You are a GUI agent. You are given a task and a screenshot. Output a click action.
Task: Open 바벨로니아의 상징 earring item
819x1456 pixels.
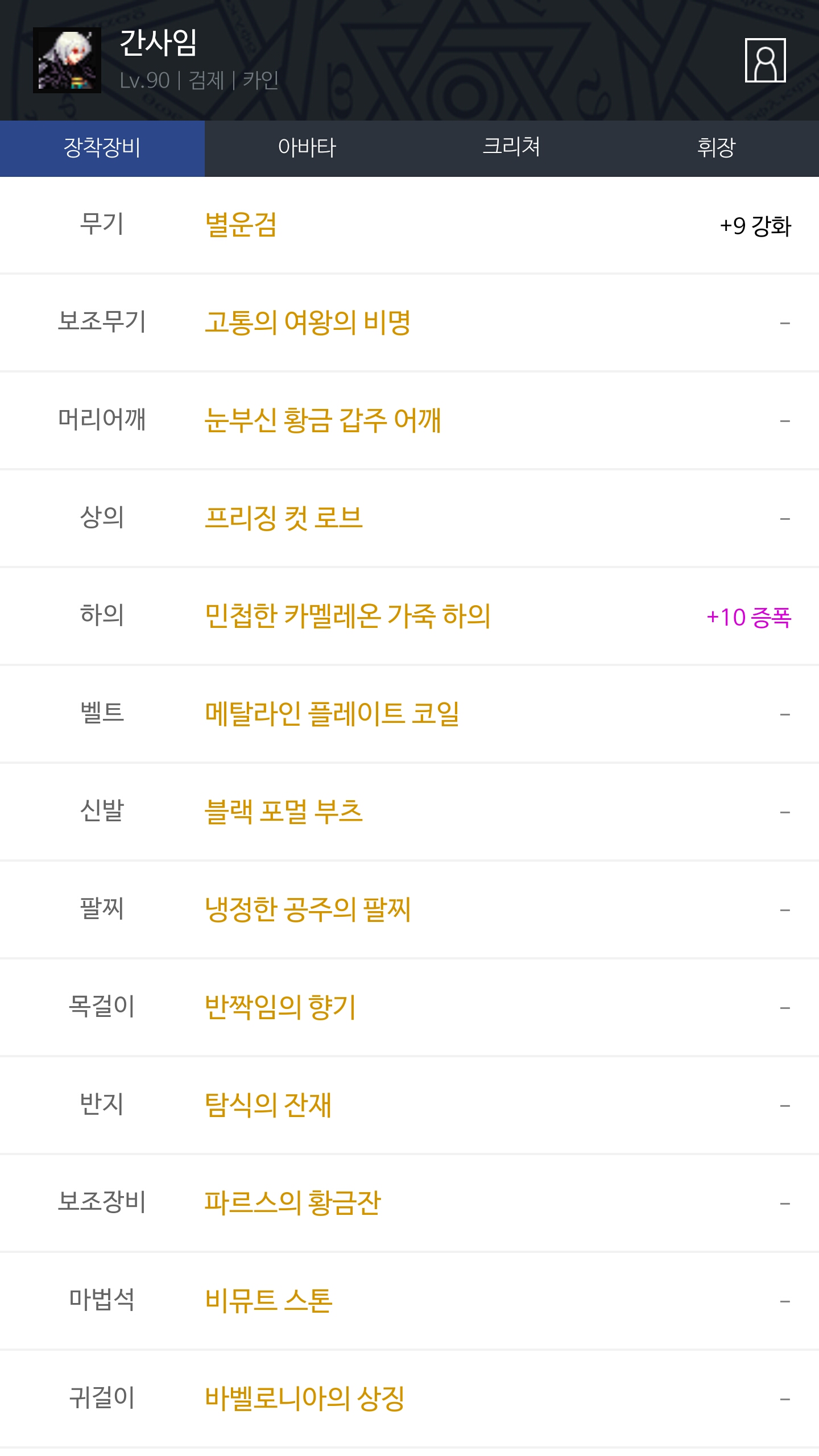[305, 1399]
